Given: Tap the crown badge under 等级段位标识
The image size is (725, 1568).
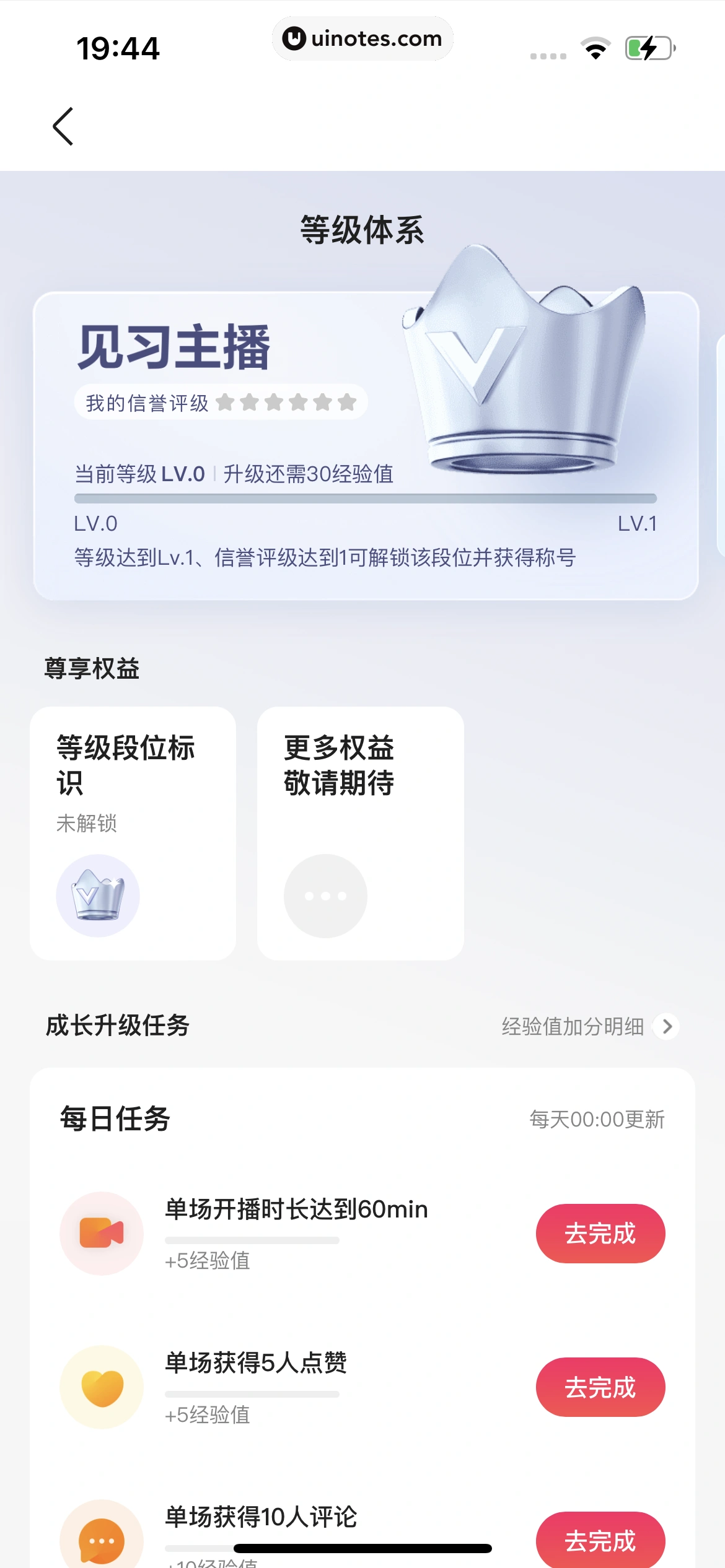Looking at the screenshot, I should 97,895.
